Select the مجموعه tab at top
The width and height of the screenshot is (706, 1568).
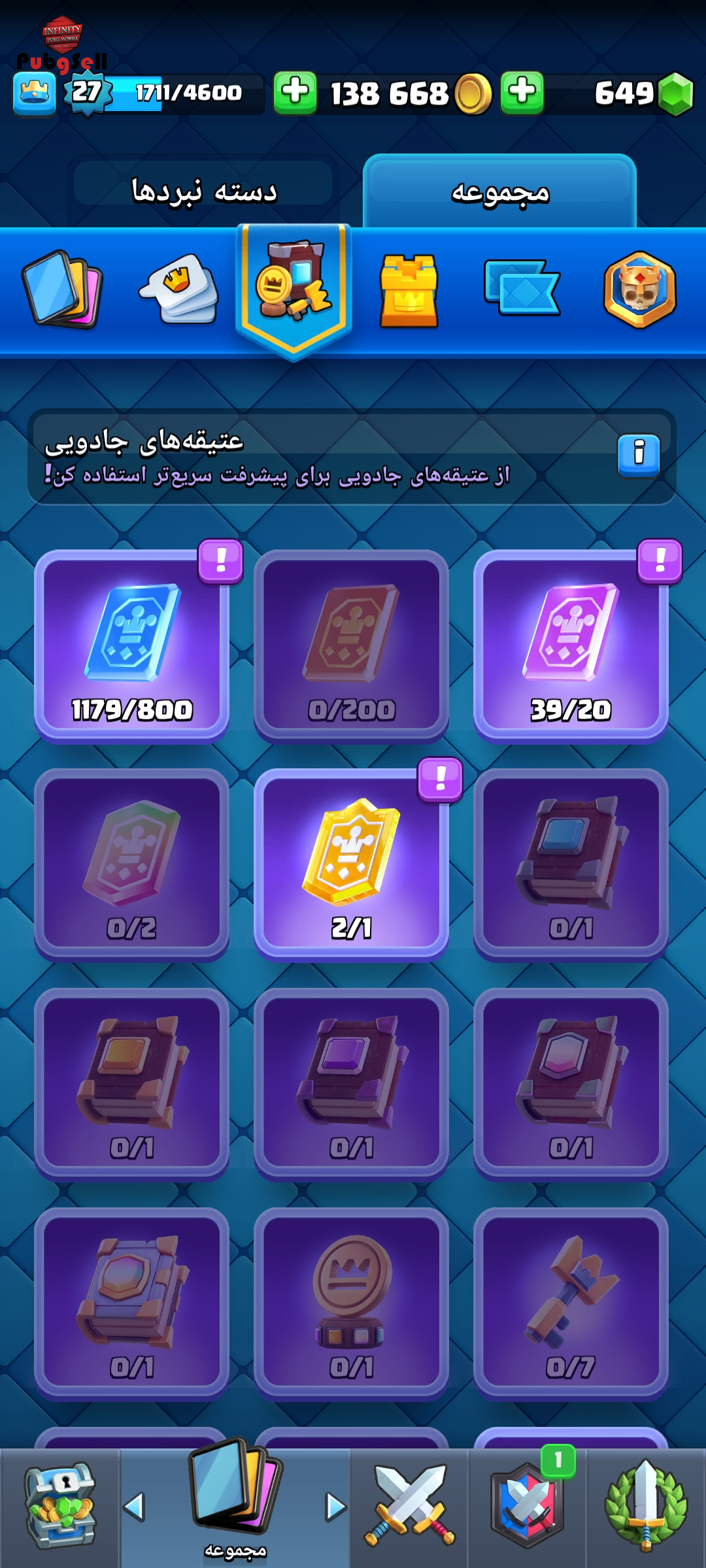499,191
